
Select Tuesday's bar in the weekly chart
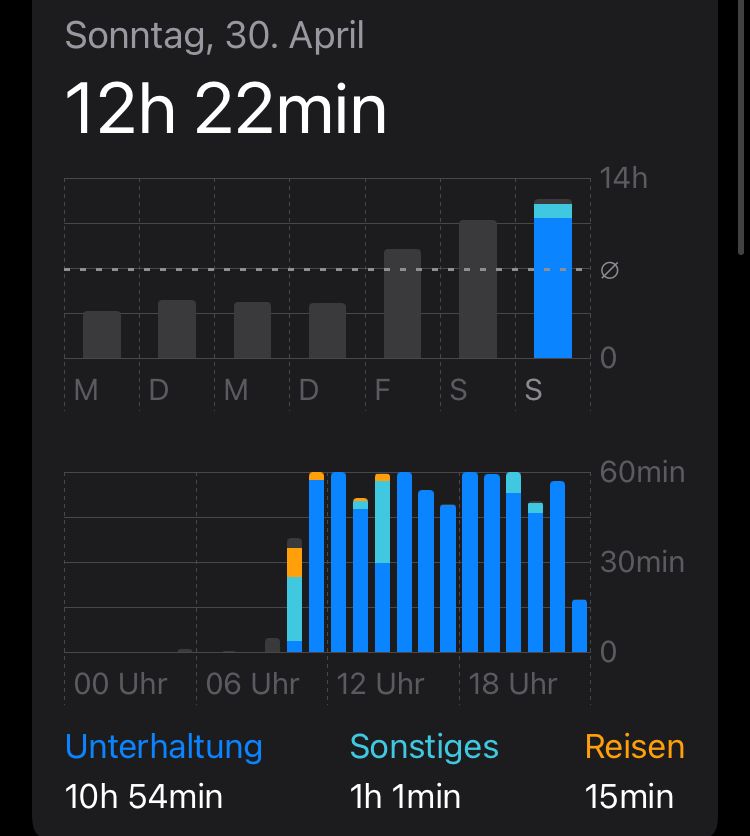(177, 329)
